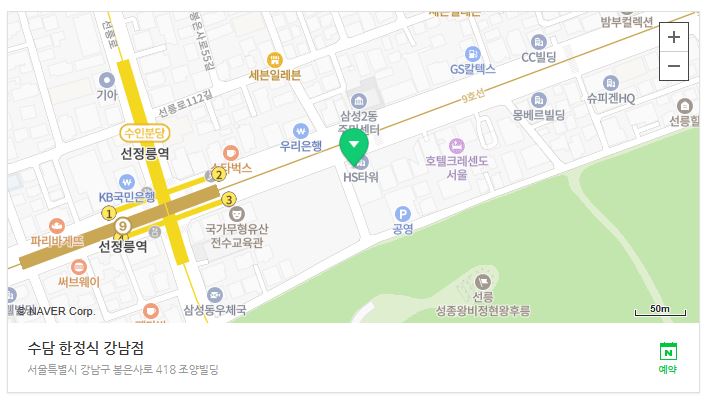This screenshot has width=709, height=404.
Task: Tap the 국가무형유산 전수교육관 marker
Action: [236, 214]
